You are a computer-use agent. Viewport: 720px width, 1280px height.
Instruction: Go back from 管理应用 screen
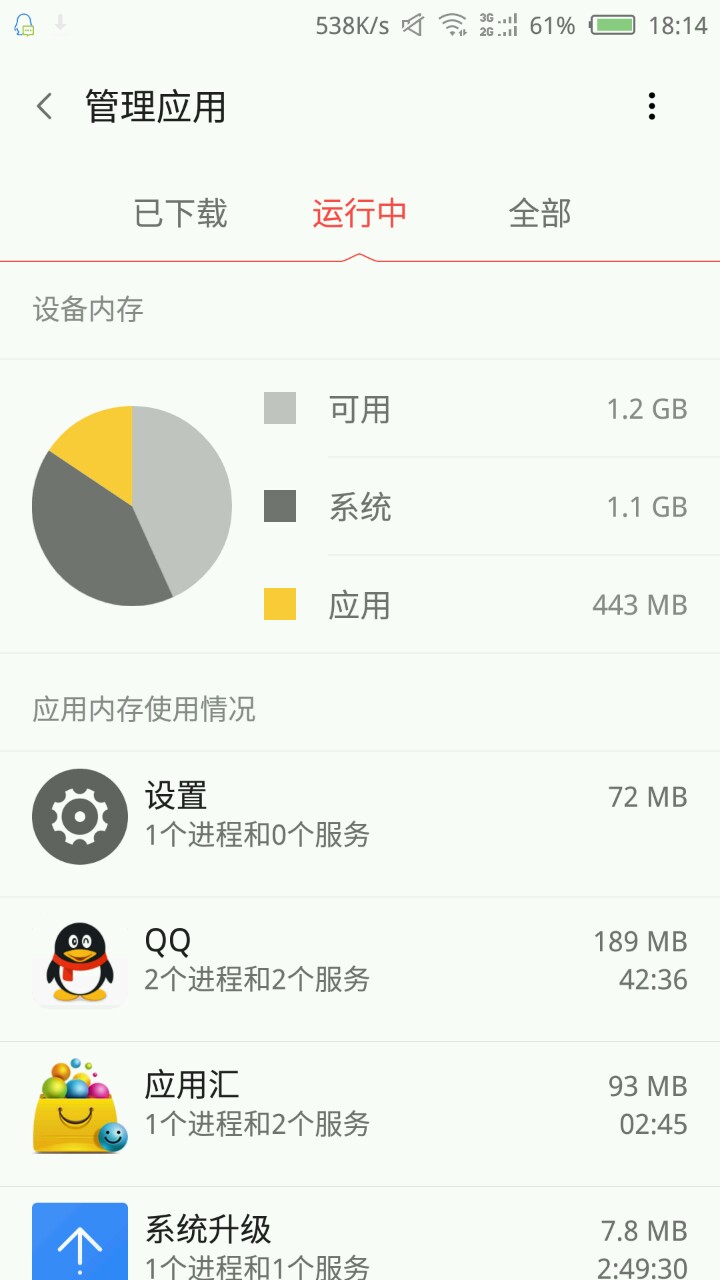[x=44, y=107]
